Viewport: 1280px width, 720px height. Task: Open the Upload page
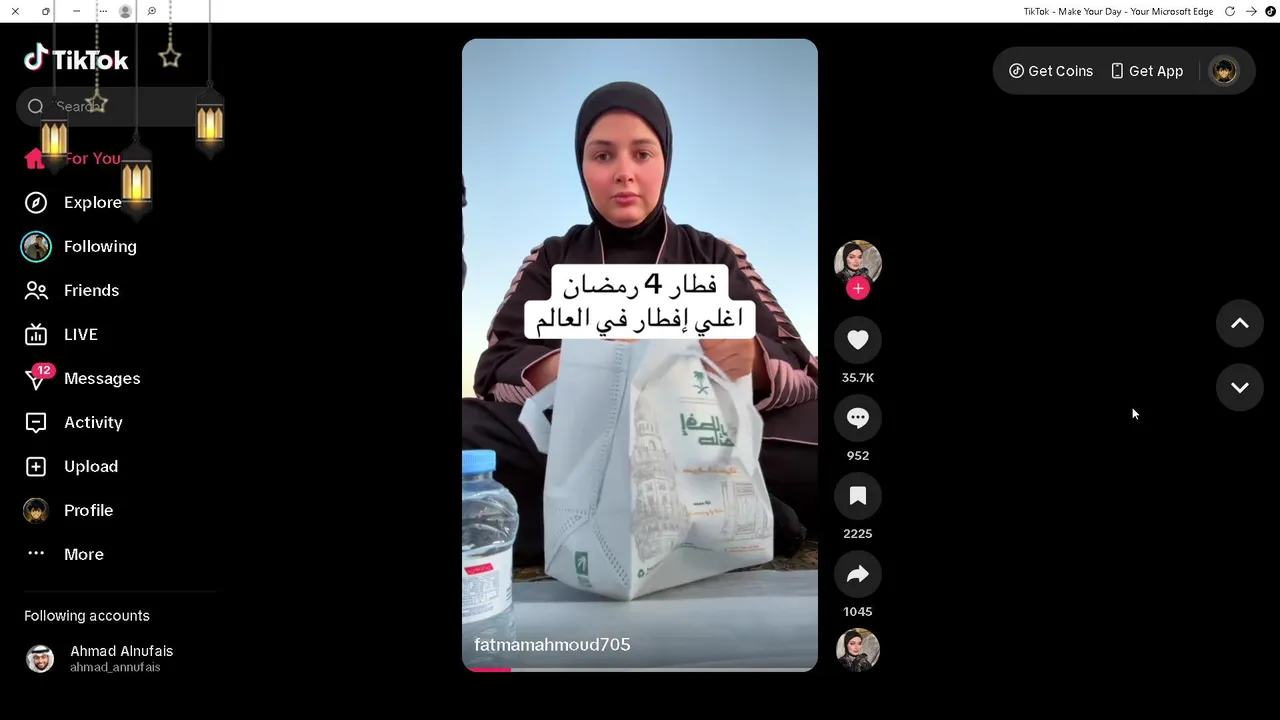click(90, 467)
